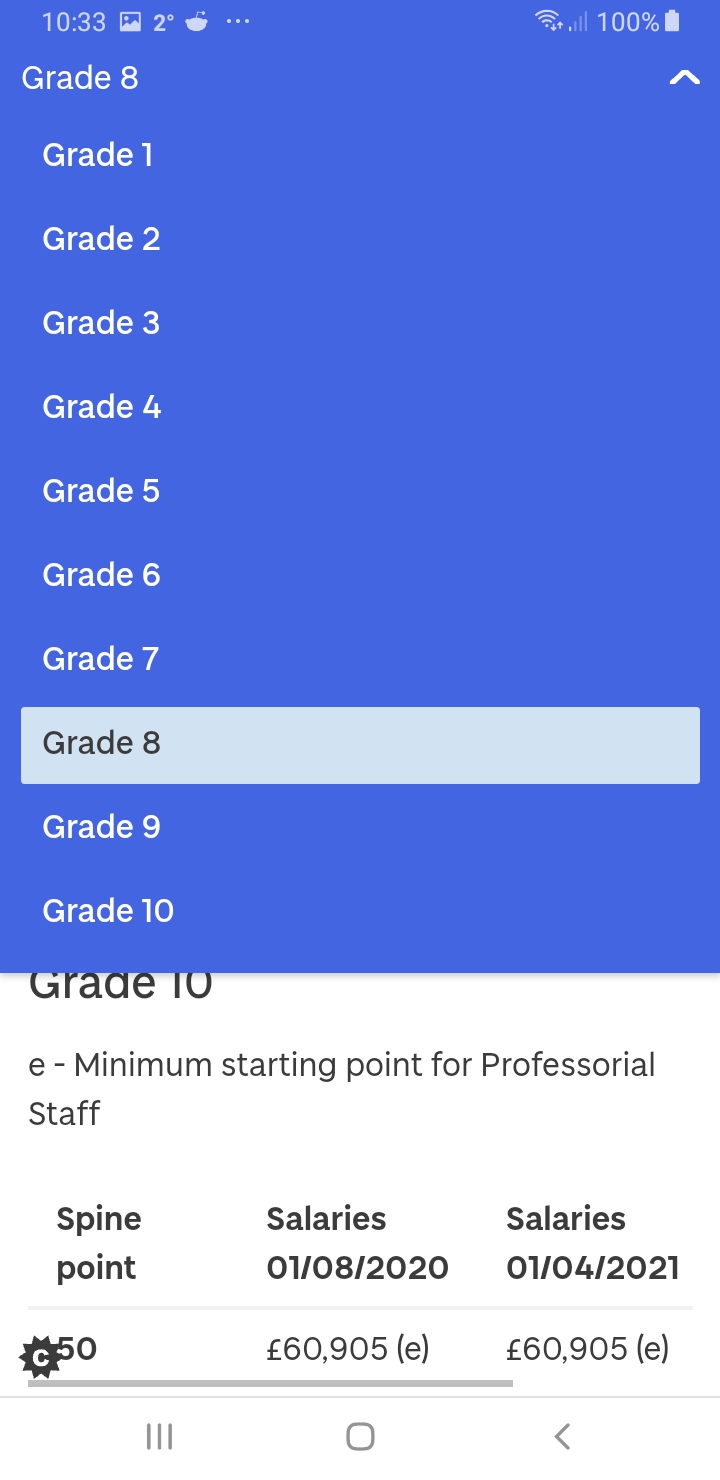
Task: Open the recent apps view
Action: (x=159, y=1437)
